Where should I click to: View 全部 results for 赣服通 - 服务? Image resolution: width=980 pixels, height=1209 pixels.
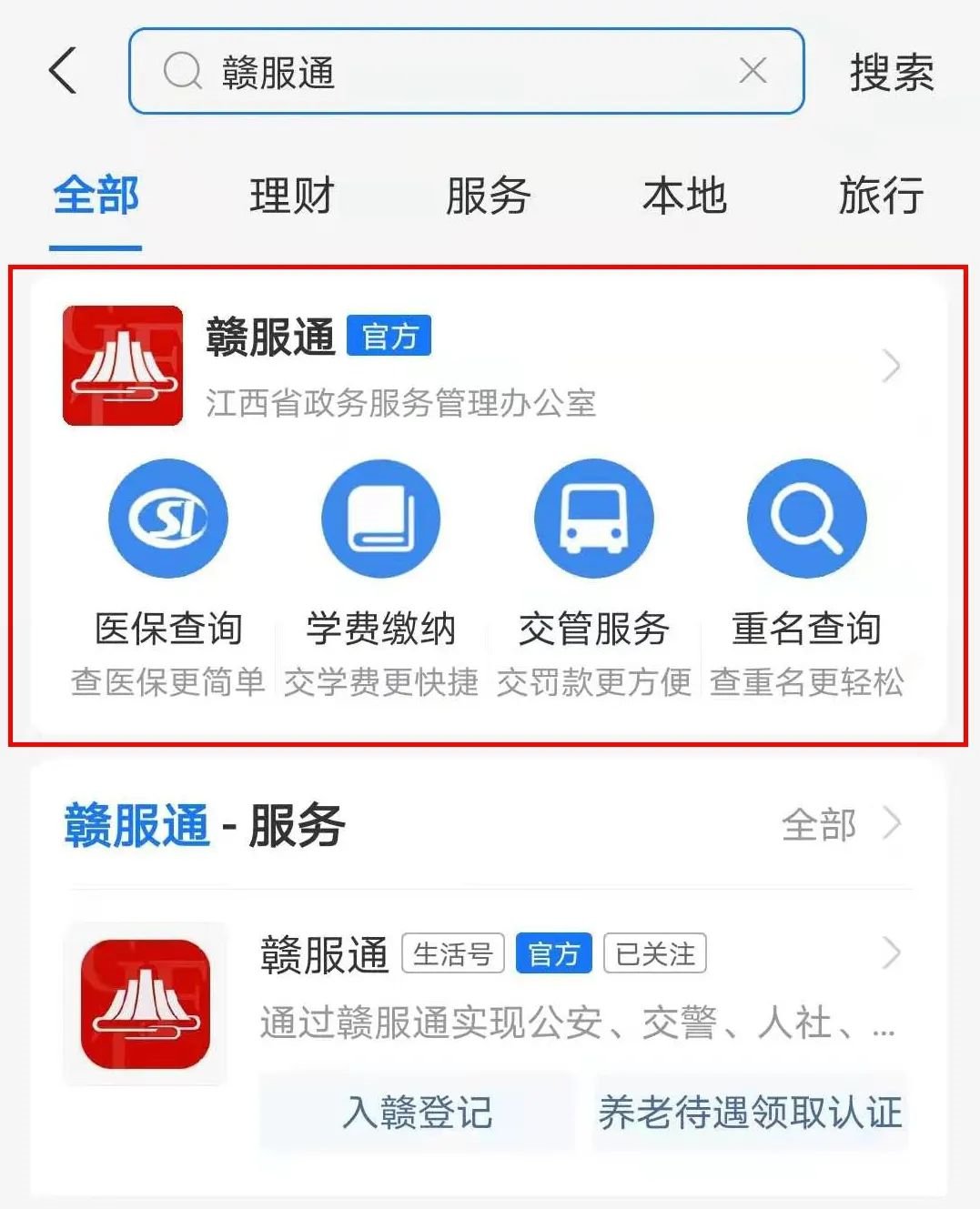pos(839,825)
